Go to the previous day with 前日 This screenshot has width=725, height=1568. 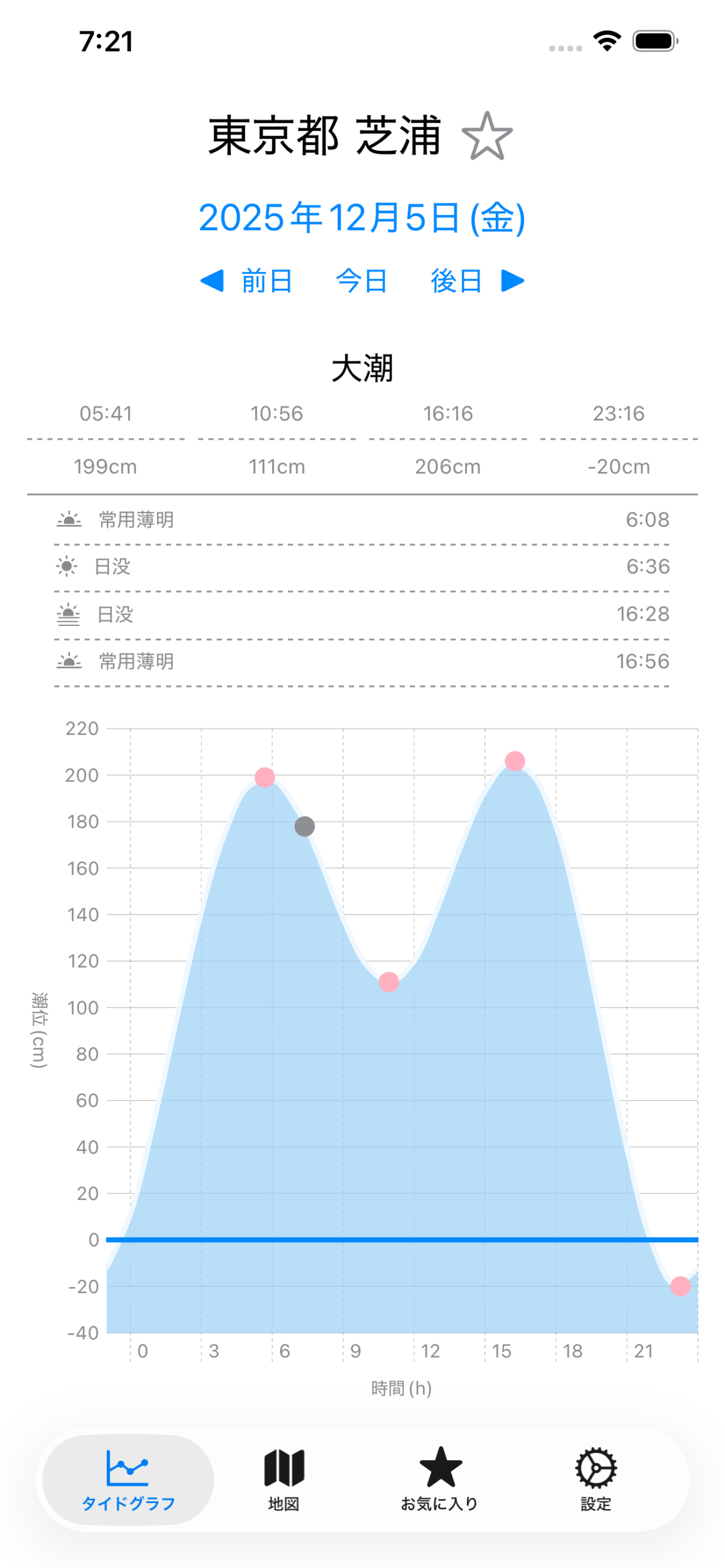[248, 281]
